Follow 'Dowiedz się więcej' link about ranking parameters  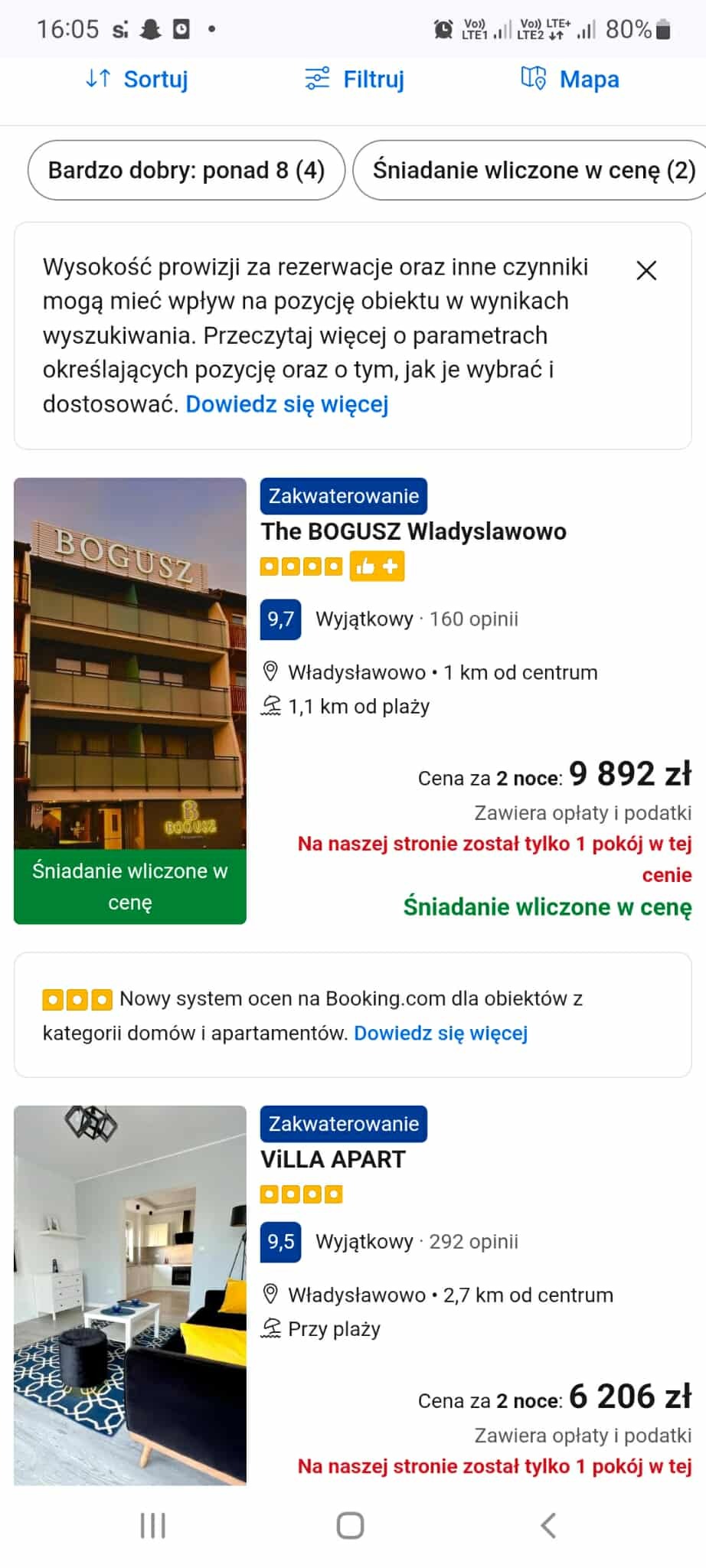click(287, 404)
